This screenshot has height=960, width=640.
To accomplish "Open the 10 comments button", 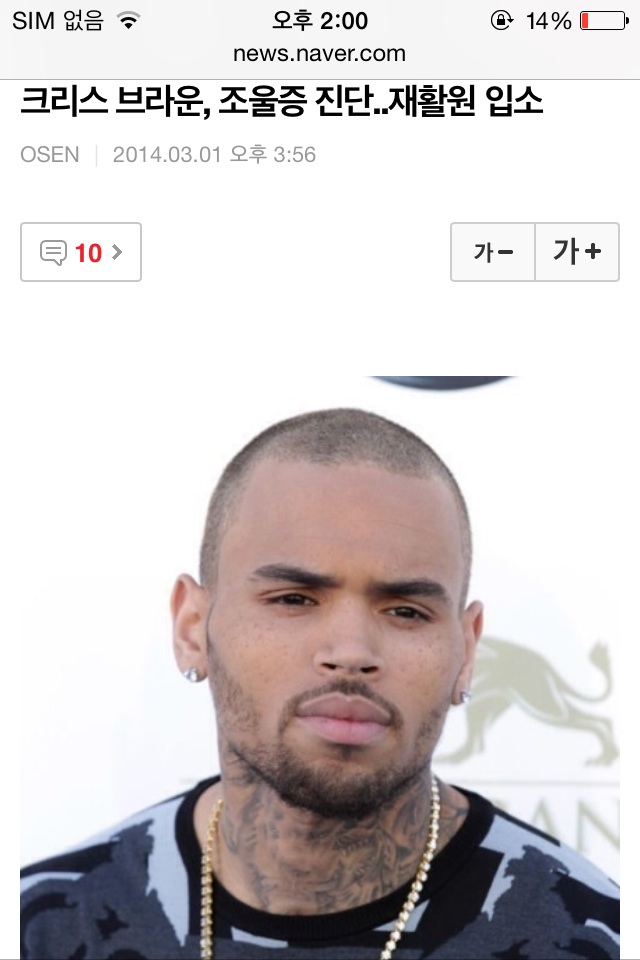I will tap(81, 252).
